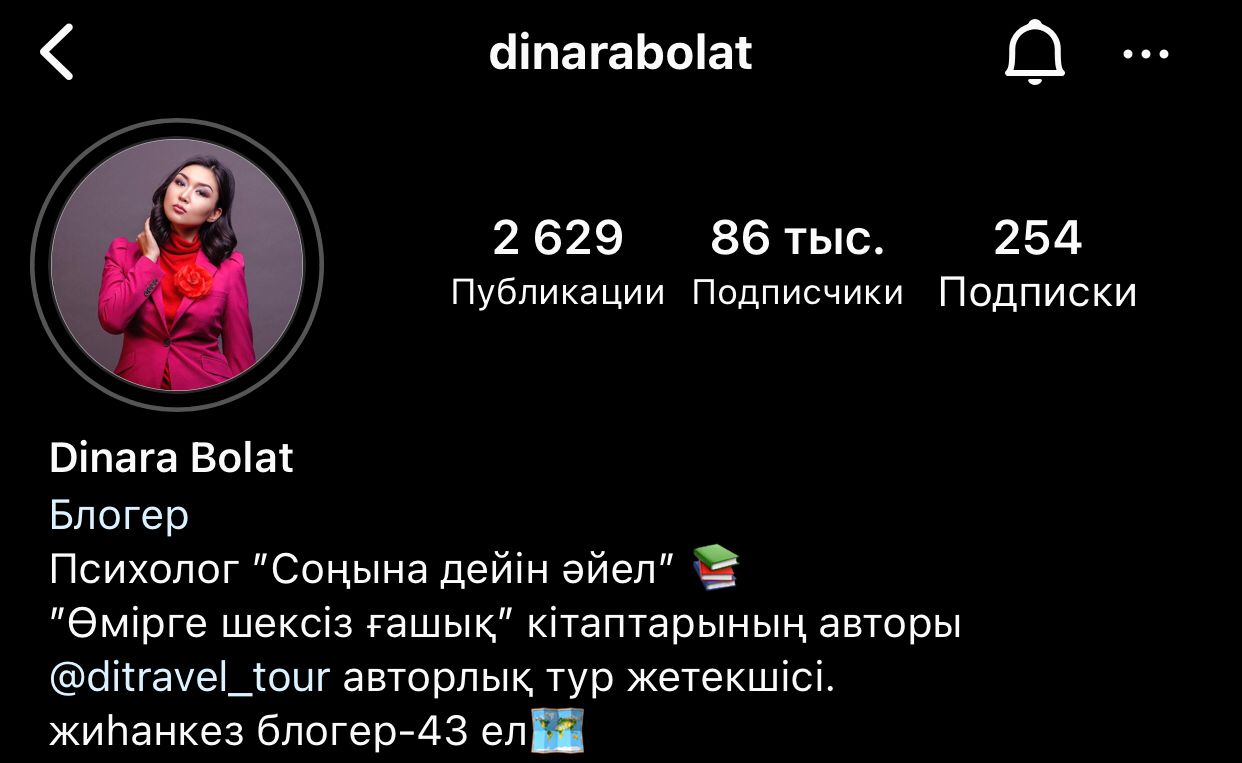
Task: Tap the 2 629 Публикации count
Action: pos(557,263)
